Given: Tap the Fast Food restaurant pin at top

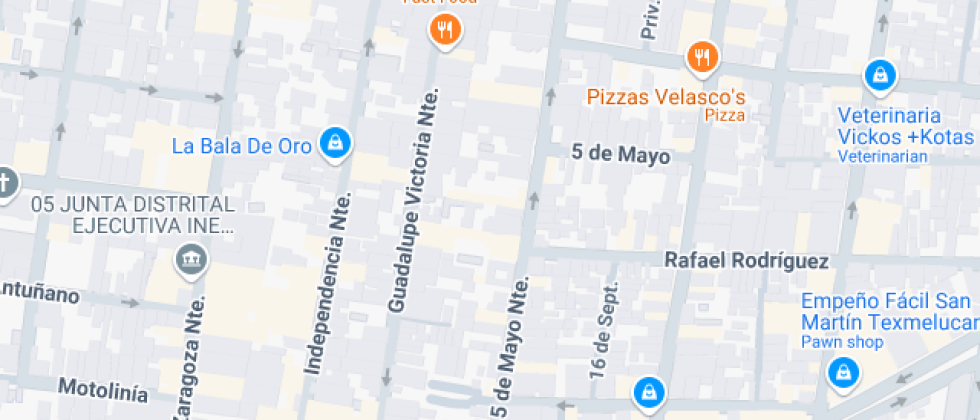Looking at the screenshot, I should [x=445, y=29].
